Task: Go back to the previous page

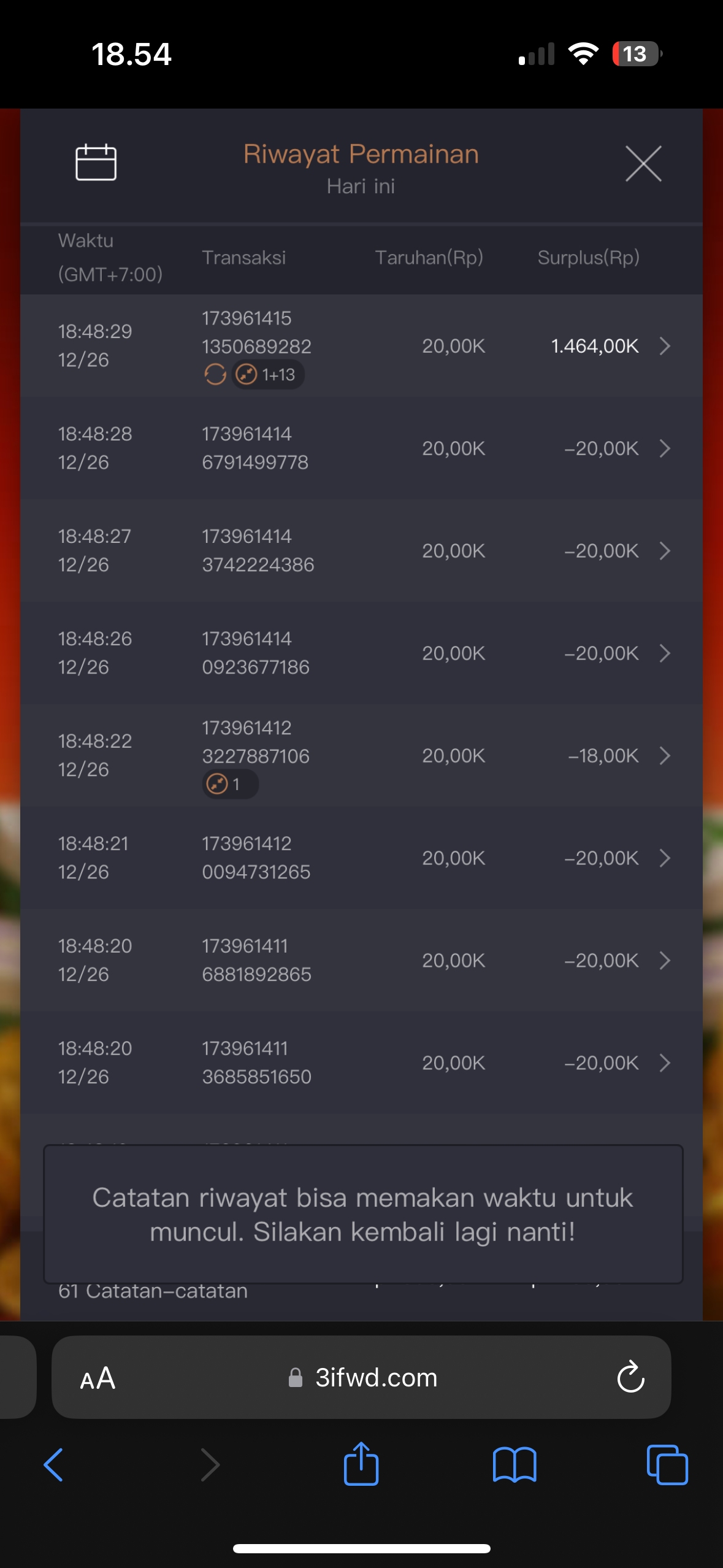Action: pyautogui.click(x=54, y=1465)
